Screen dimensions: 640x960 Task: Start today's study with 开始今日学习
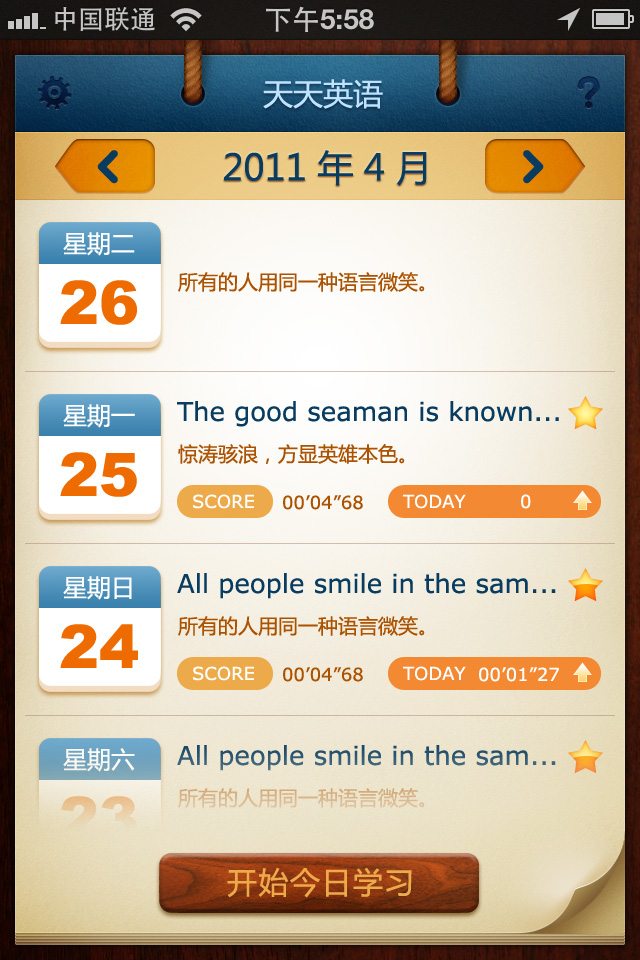319,883
